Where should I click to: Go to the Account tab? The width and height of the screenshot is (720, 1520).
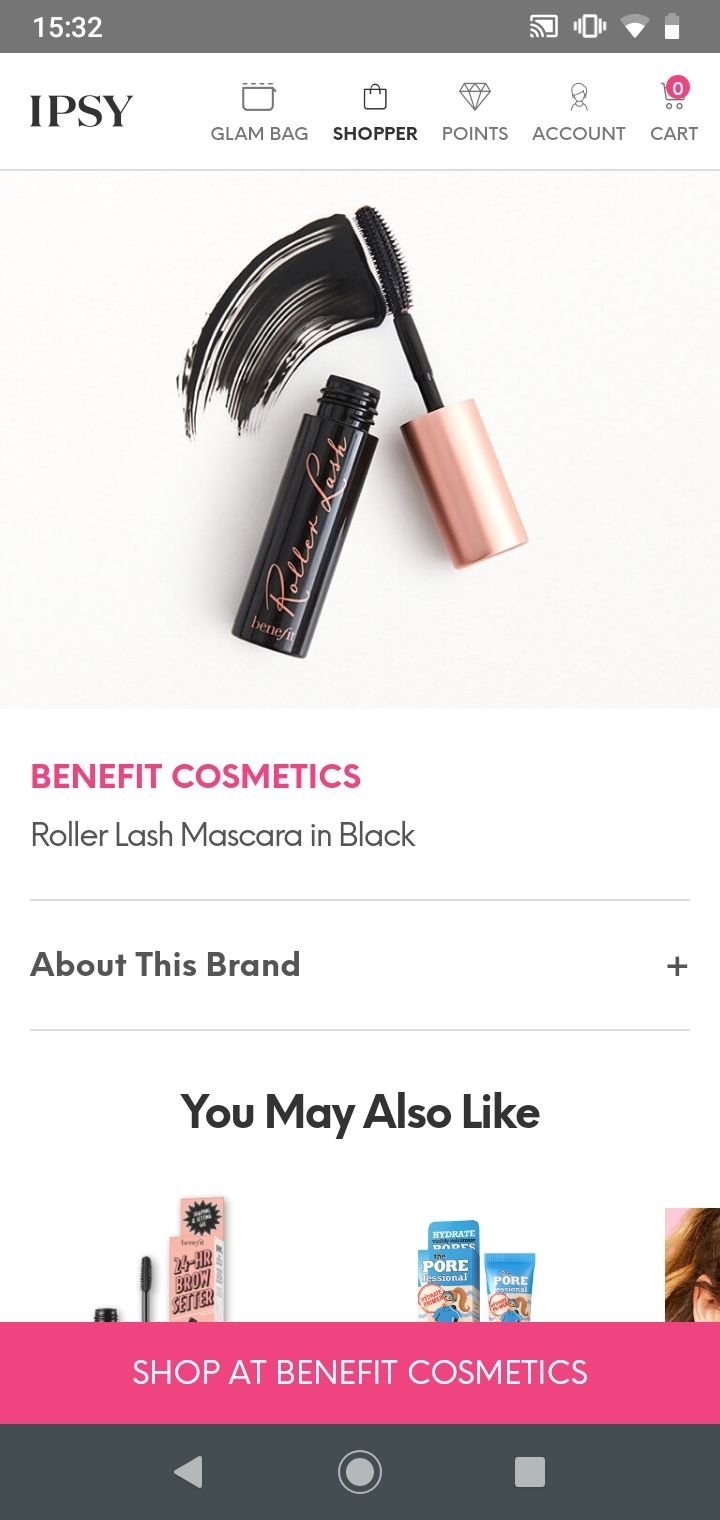(x=579, y=112)
